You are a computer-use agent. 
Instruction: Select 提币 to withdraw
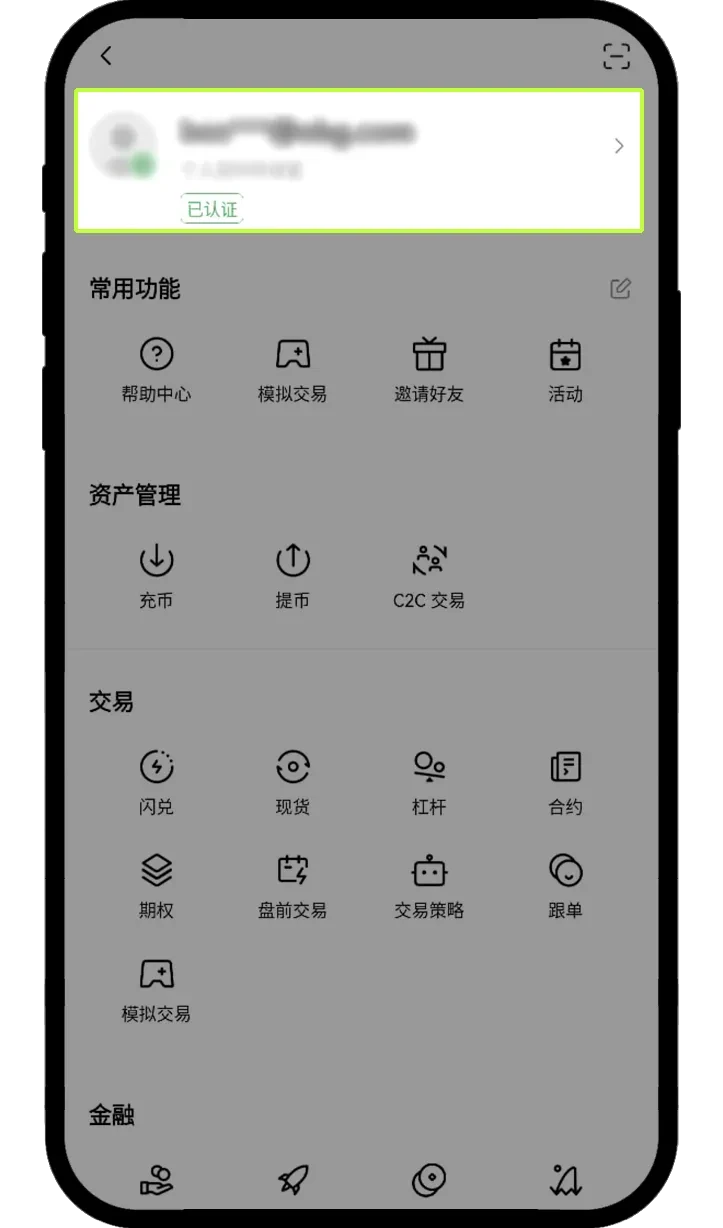point(292,576)
